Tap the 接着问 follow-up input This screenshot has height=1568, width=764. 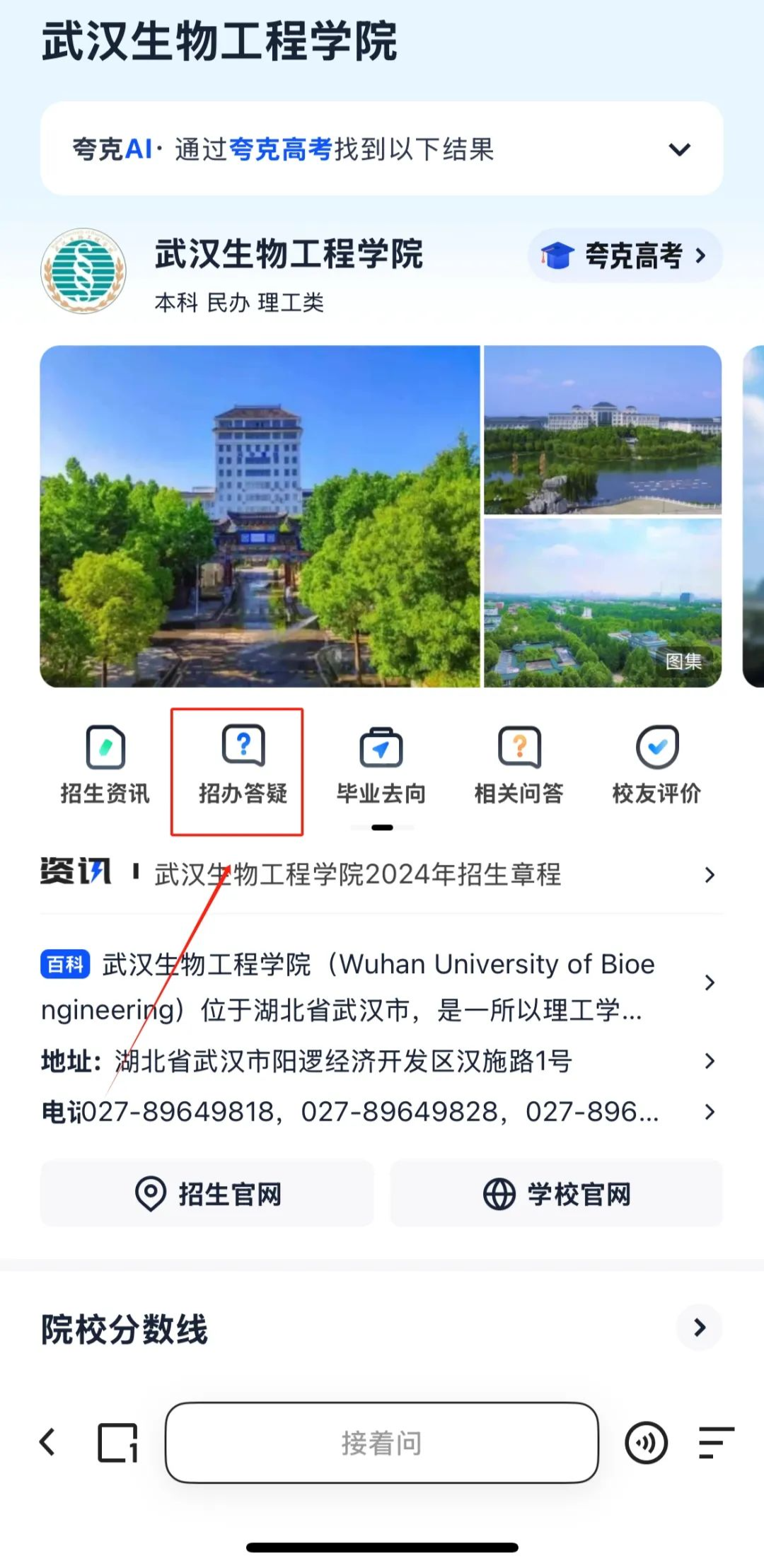pyautogui.click(x=382, y=1443)
